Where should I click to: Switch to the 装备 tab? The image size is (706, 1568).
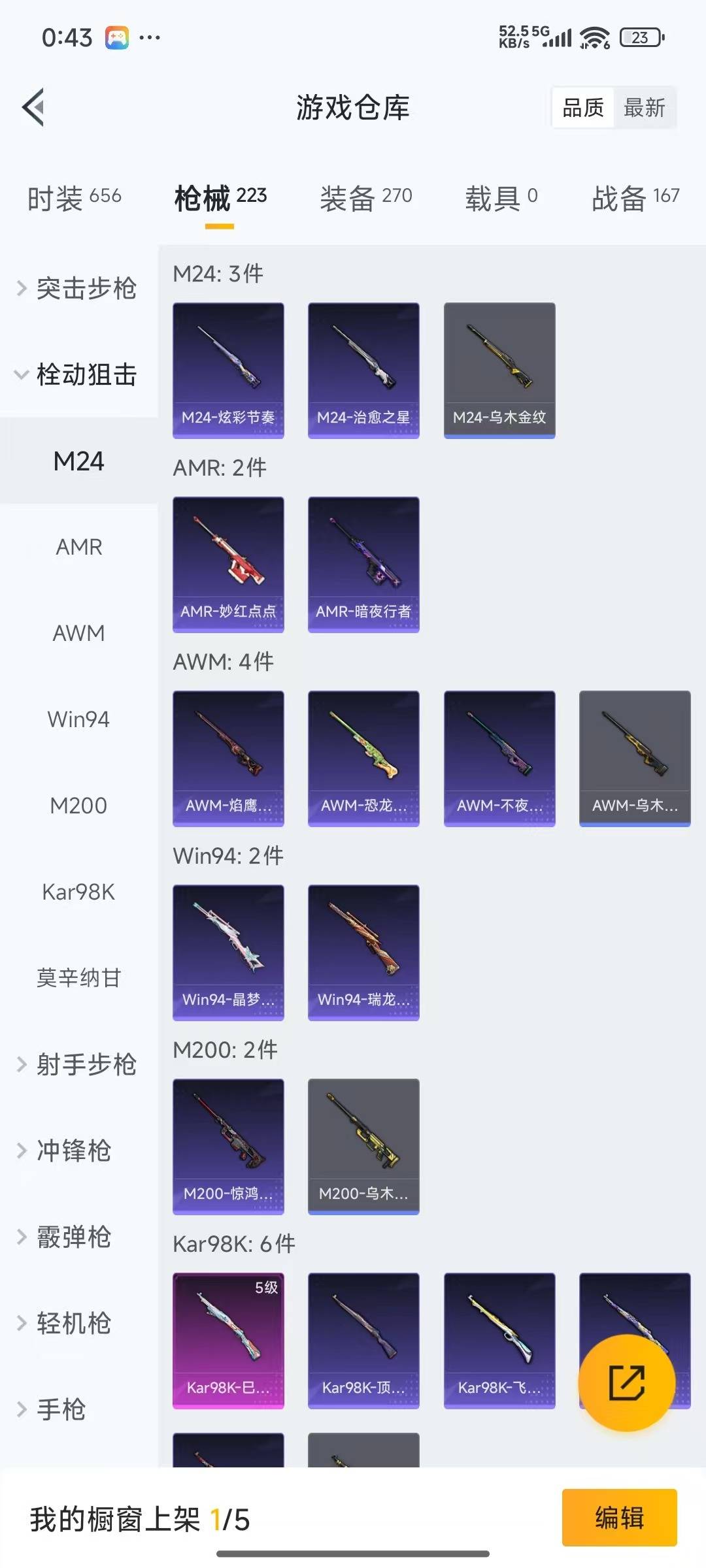364,195
